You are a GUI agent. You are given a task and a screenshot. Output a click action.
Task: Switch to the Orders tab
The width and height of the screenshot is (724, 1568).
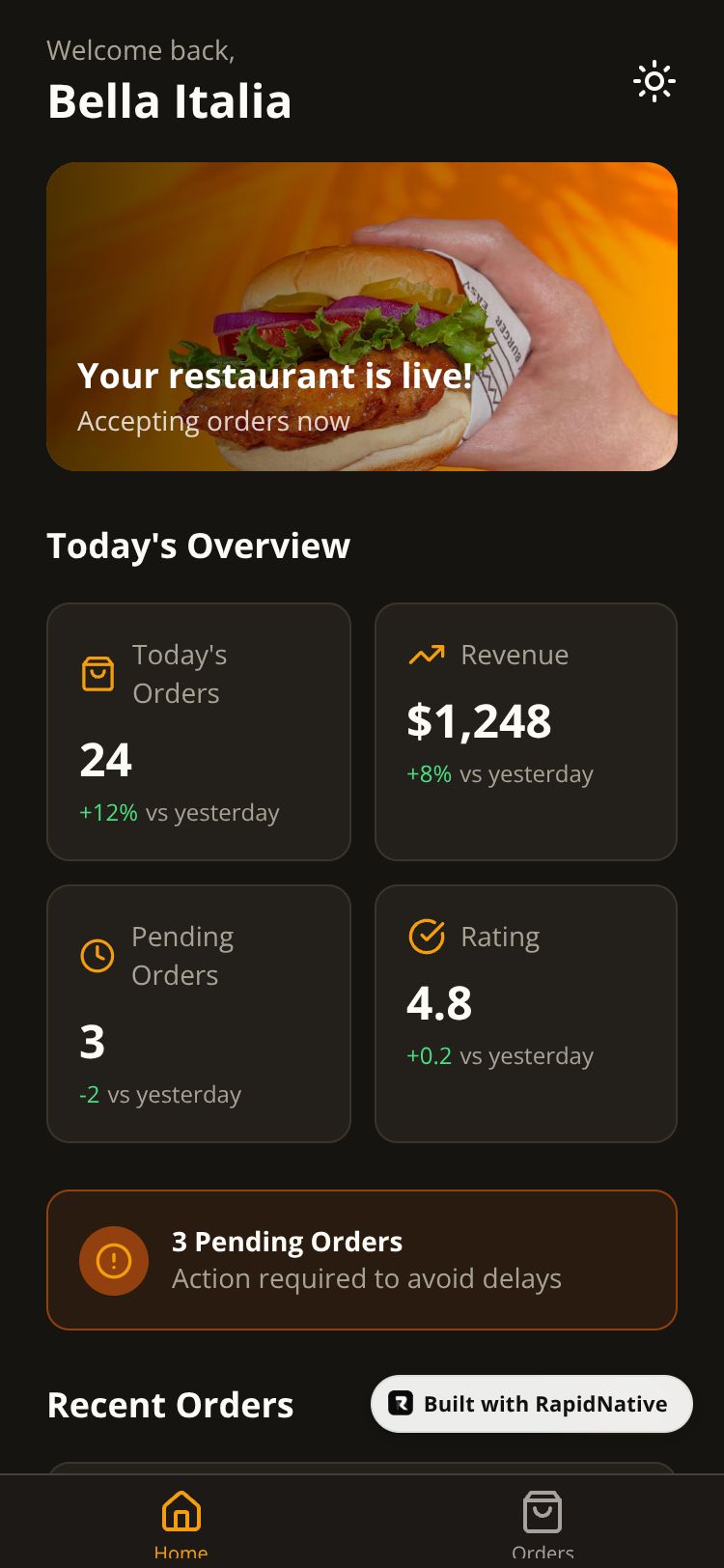pos(543,1521)
